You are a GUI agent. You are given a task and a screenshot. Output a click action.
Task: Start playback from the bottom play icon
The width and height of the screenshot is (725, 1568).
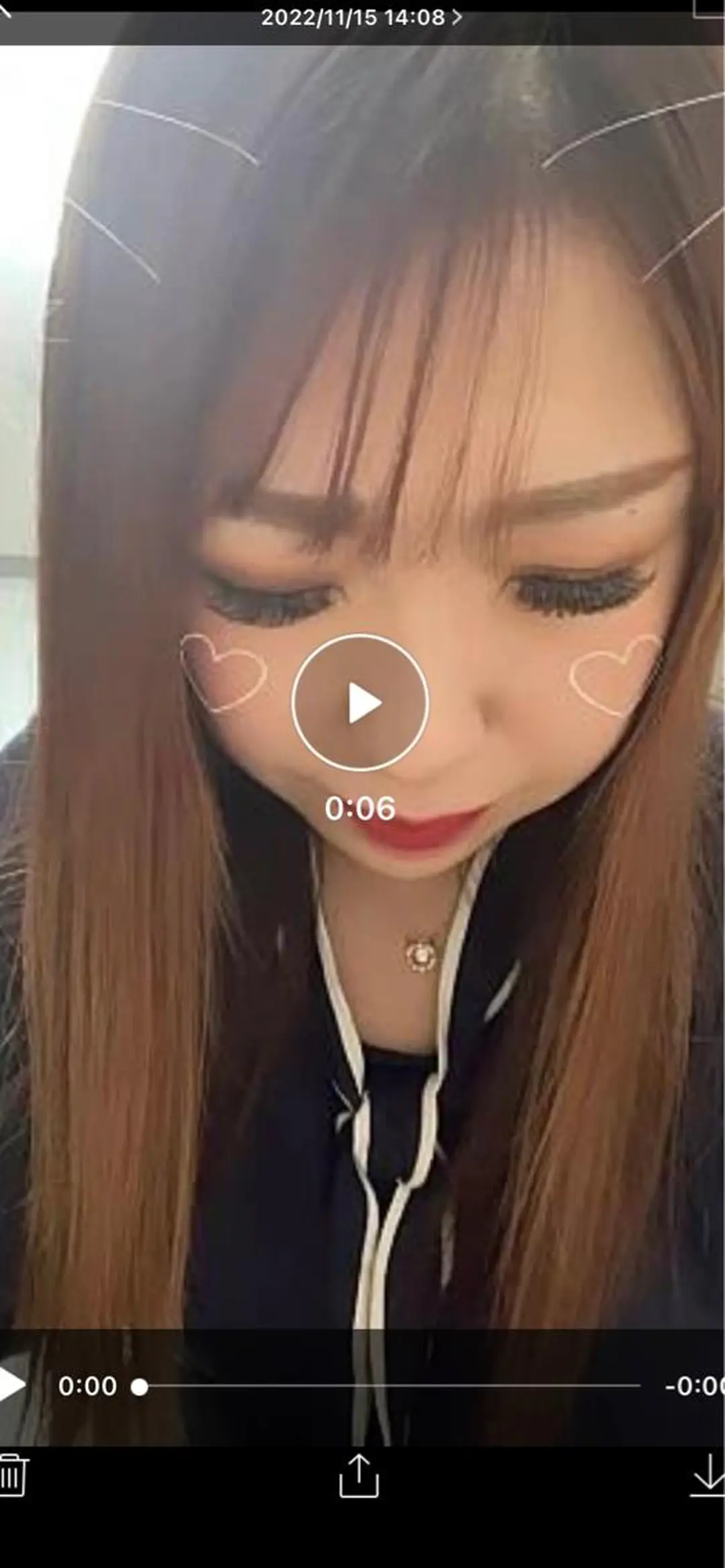[11, 1385]
